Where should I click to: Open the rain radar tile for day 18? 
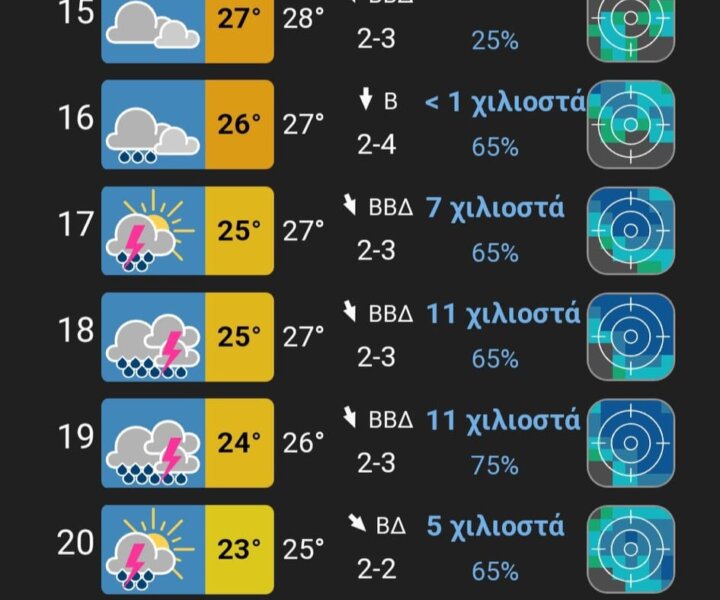(630, 336)
